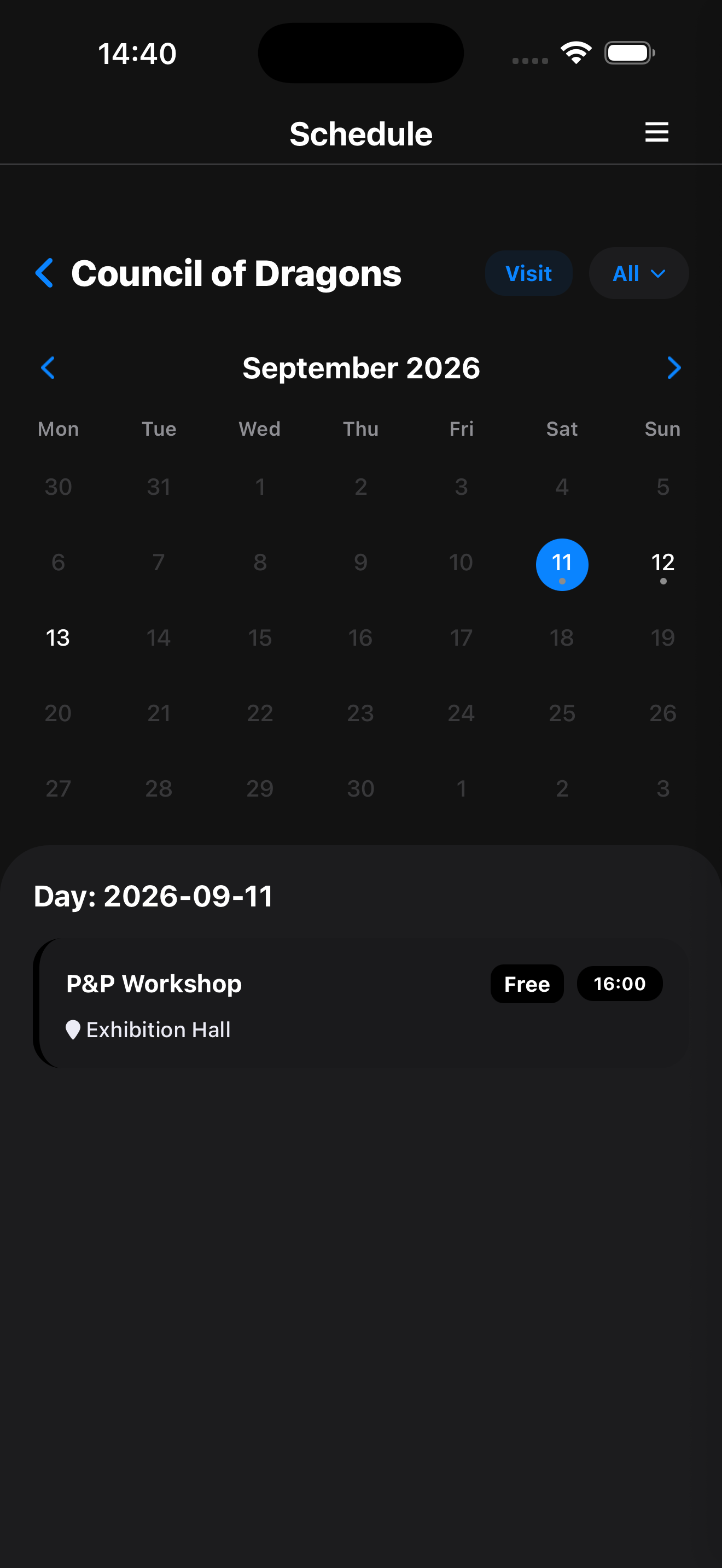Select the Visit tab
Viewport: 722px width, 1568px height.
[x=528, y=273]
